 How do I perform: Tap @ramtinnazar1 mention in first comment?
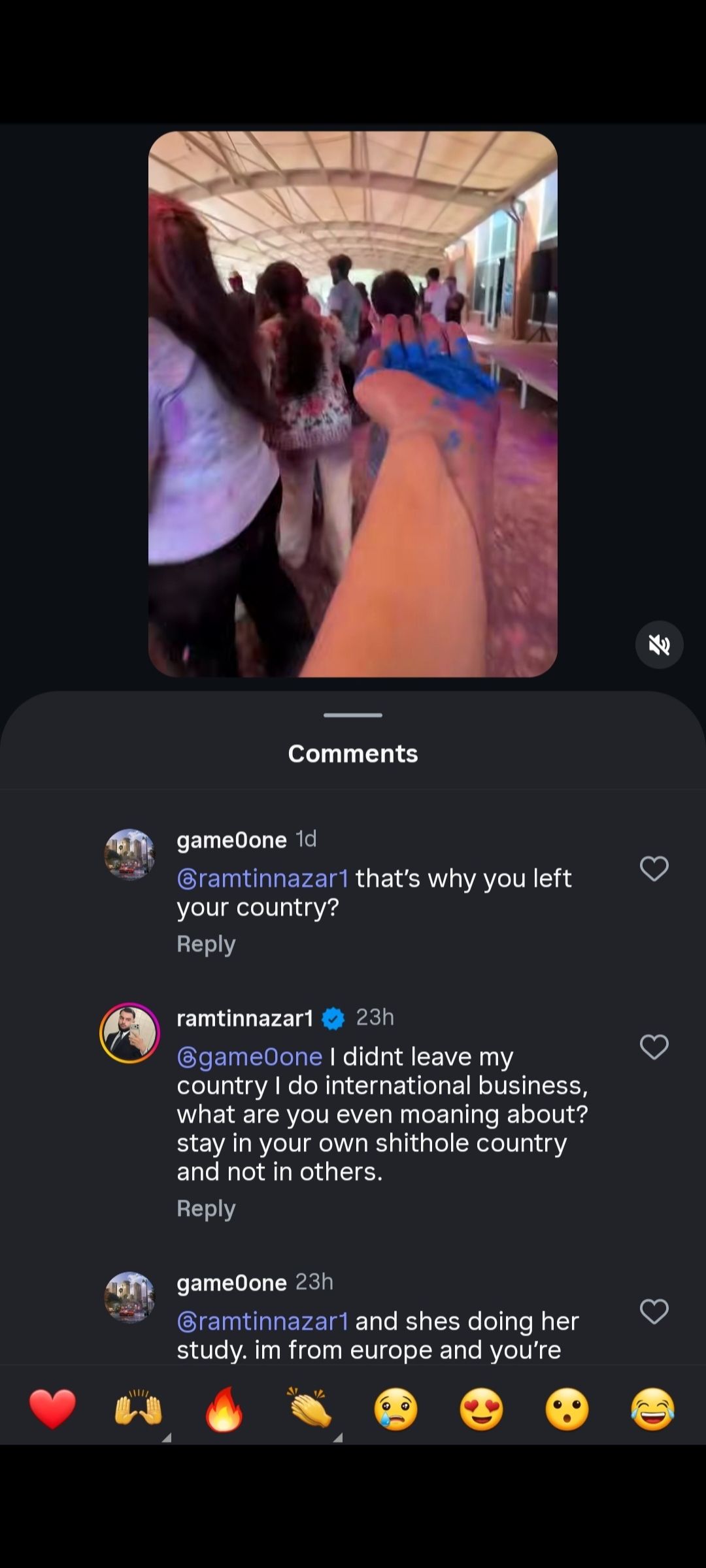pos(263,879)
